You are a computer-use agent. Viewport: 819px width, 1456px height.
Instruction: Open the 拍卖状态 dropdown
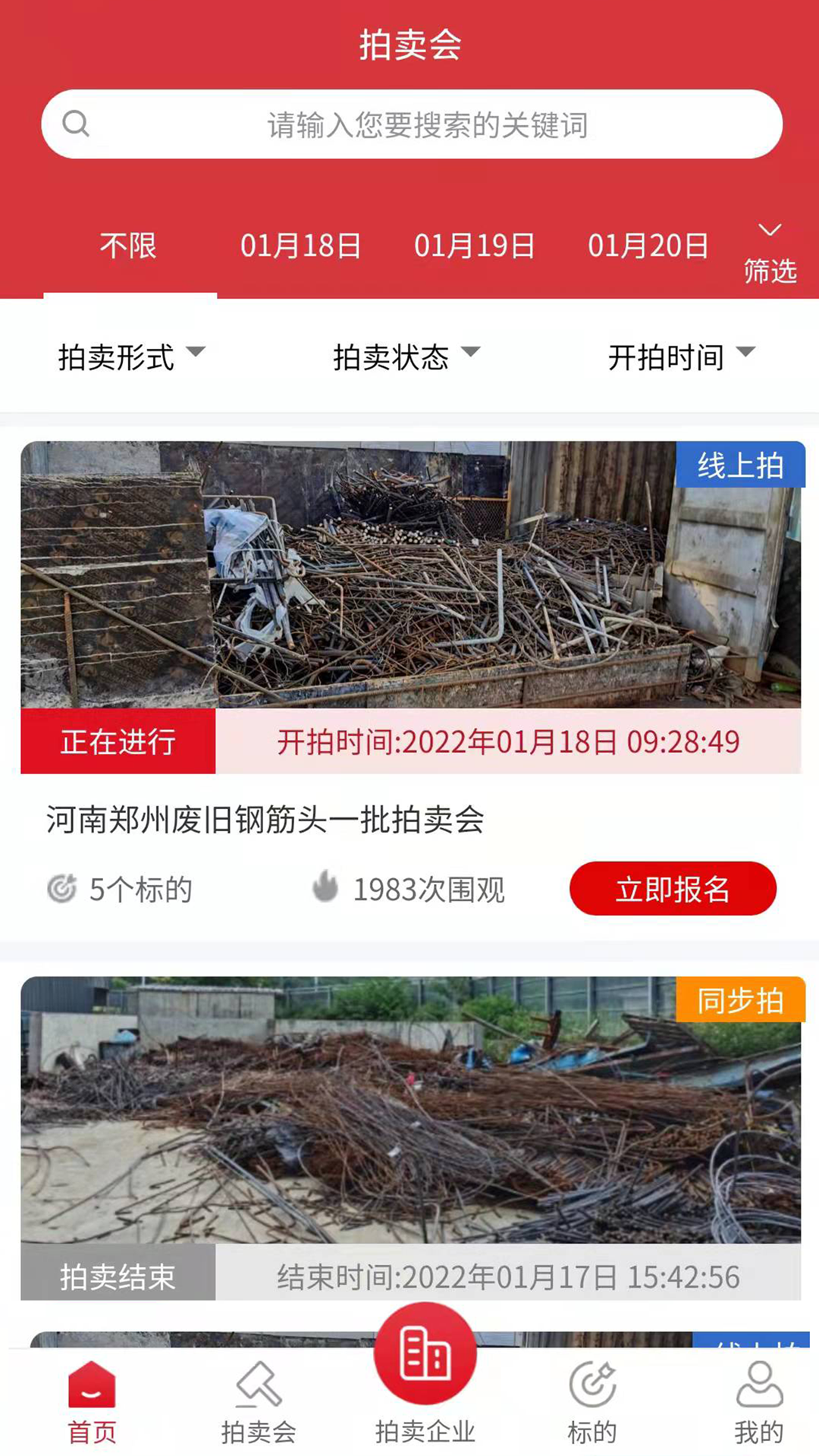point(406,356)
